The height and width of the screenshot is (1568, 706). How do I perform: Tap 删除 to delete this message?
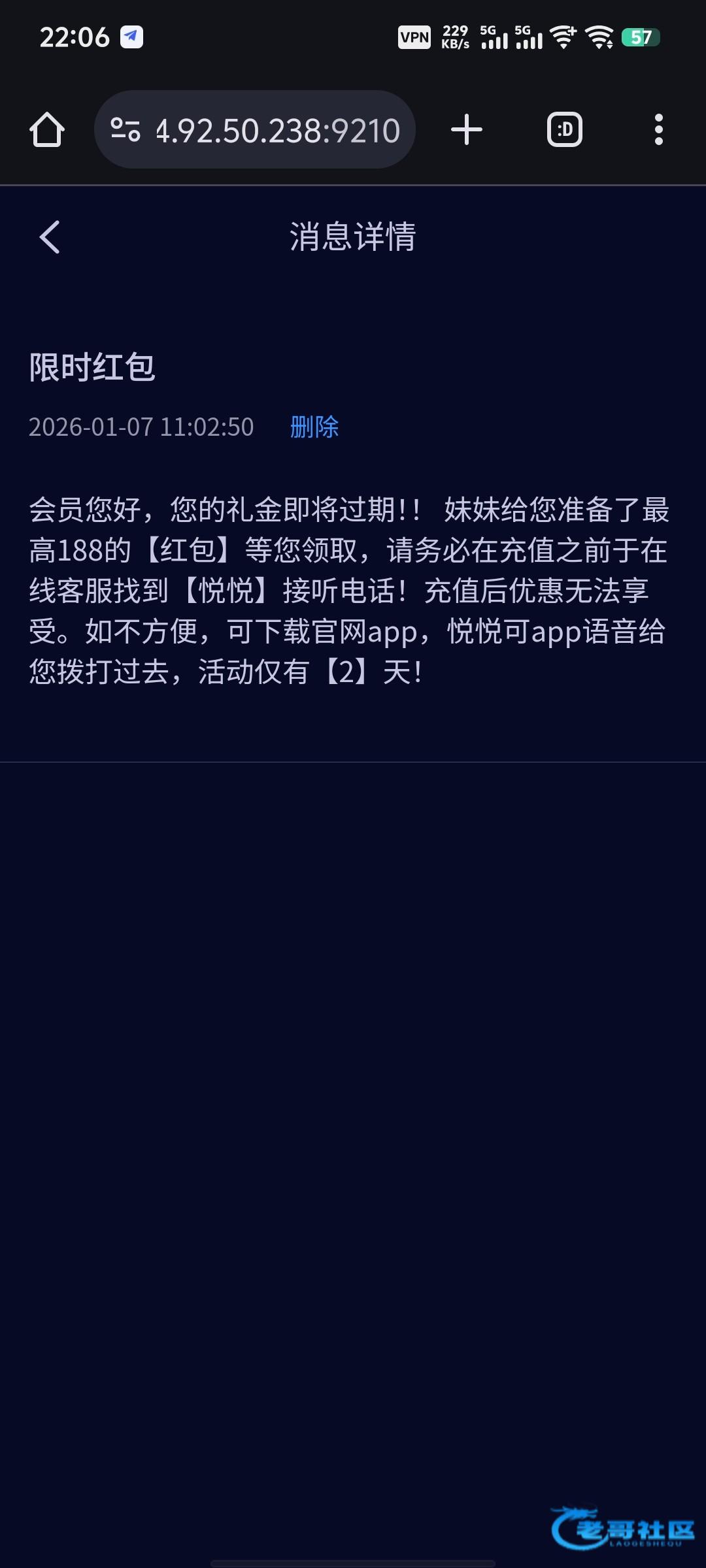pos(314,427)
